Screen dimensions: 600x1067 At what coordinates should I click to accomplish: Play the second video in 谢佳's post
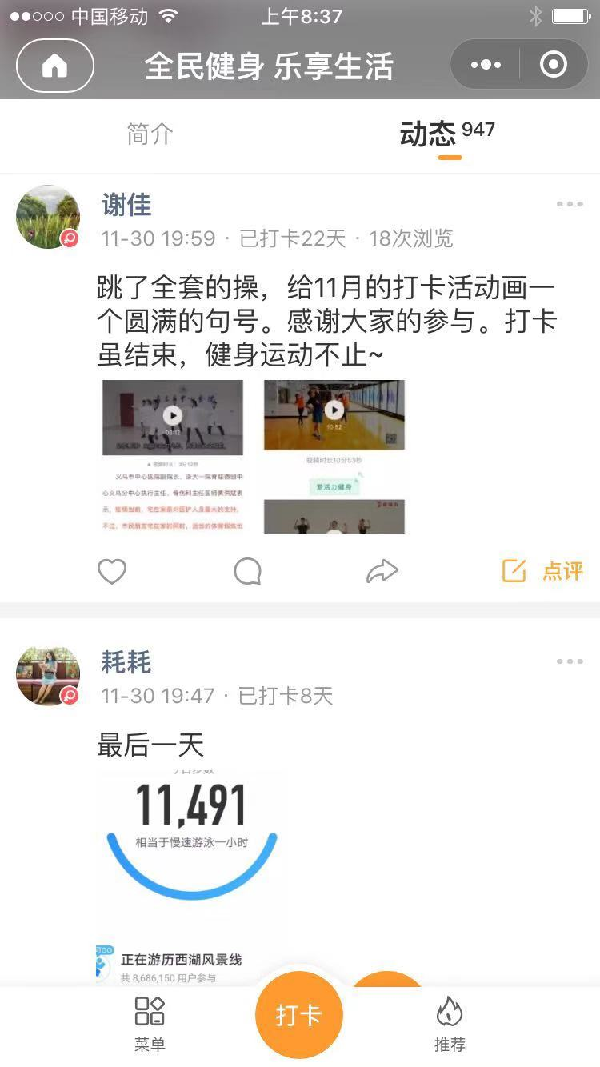coord(334,410)
